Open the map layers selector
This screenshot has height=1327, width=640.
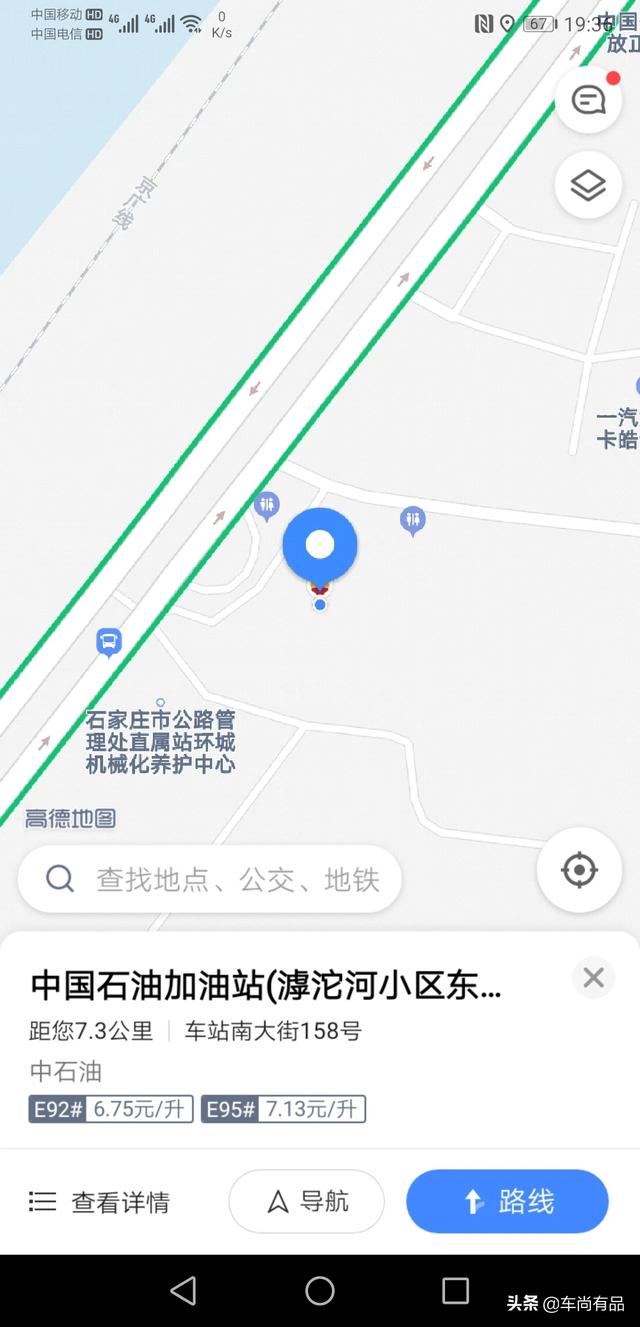point(588,185)
